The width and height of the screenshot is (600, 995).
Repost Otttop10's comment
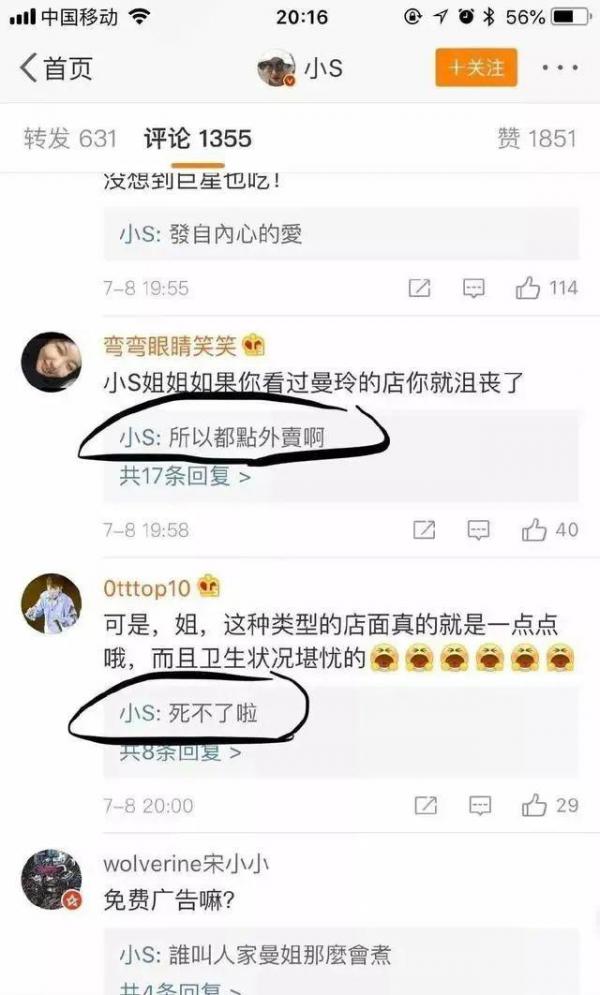click(x=425, y=805)
